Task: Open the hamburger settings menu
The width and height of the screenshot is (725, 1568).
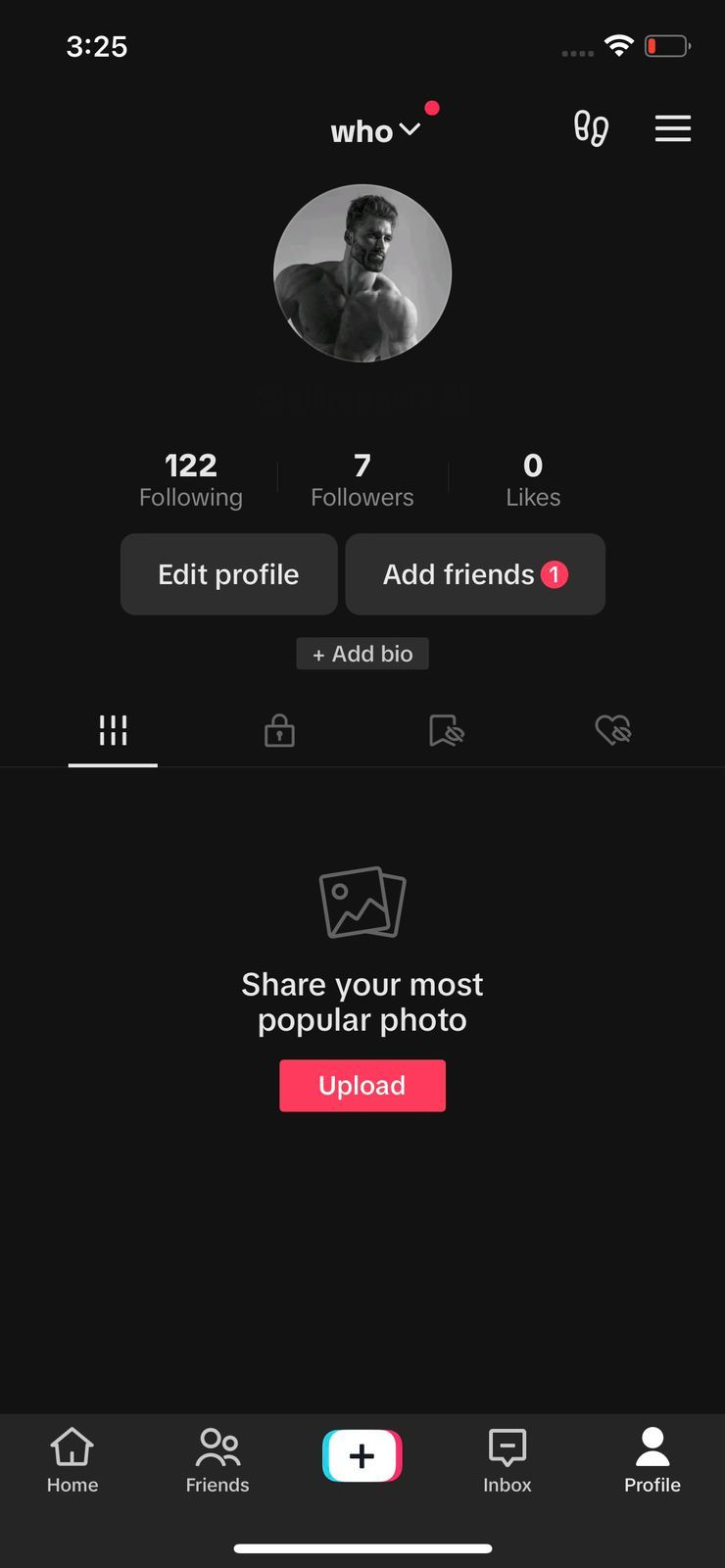Action: coord(673,128)
